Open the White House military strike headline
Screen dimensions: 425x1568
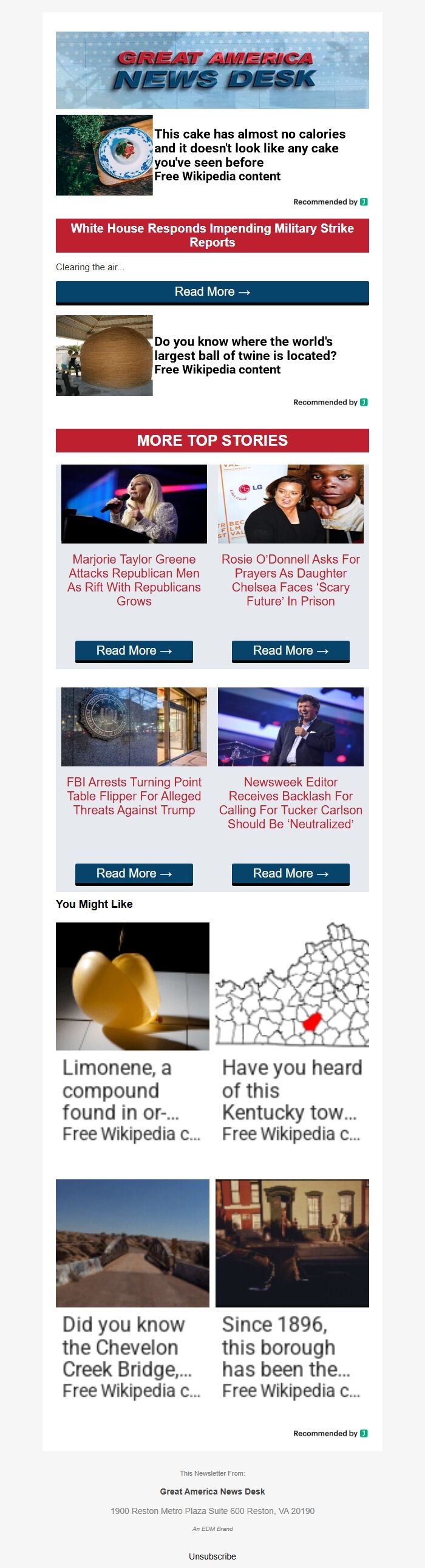click(212, 235)
